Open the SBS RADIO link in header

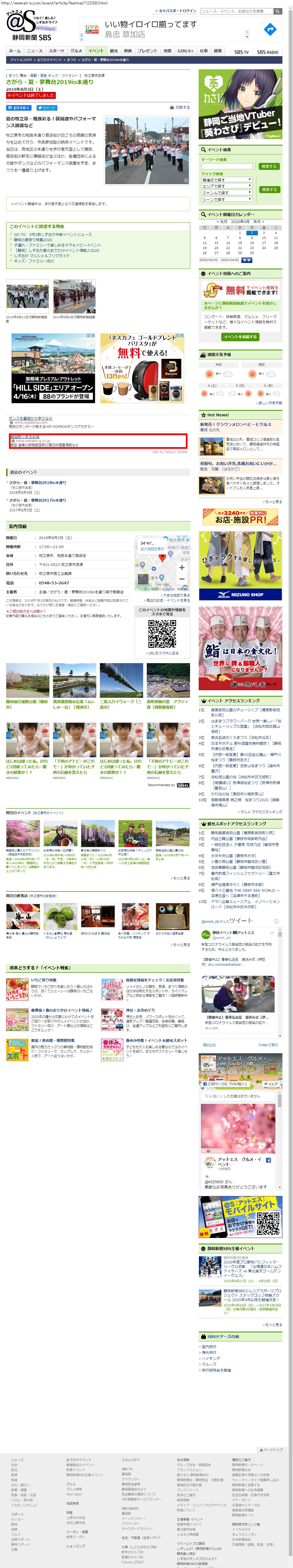[268, 52]
